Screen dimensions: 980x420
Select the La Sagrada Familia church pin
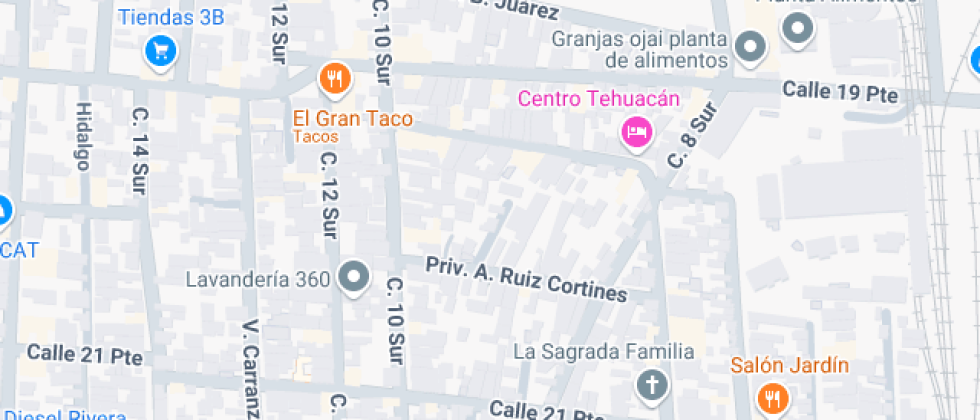coord(652,386)
